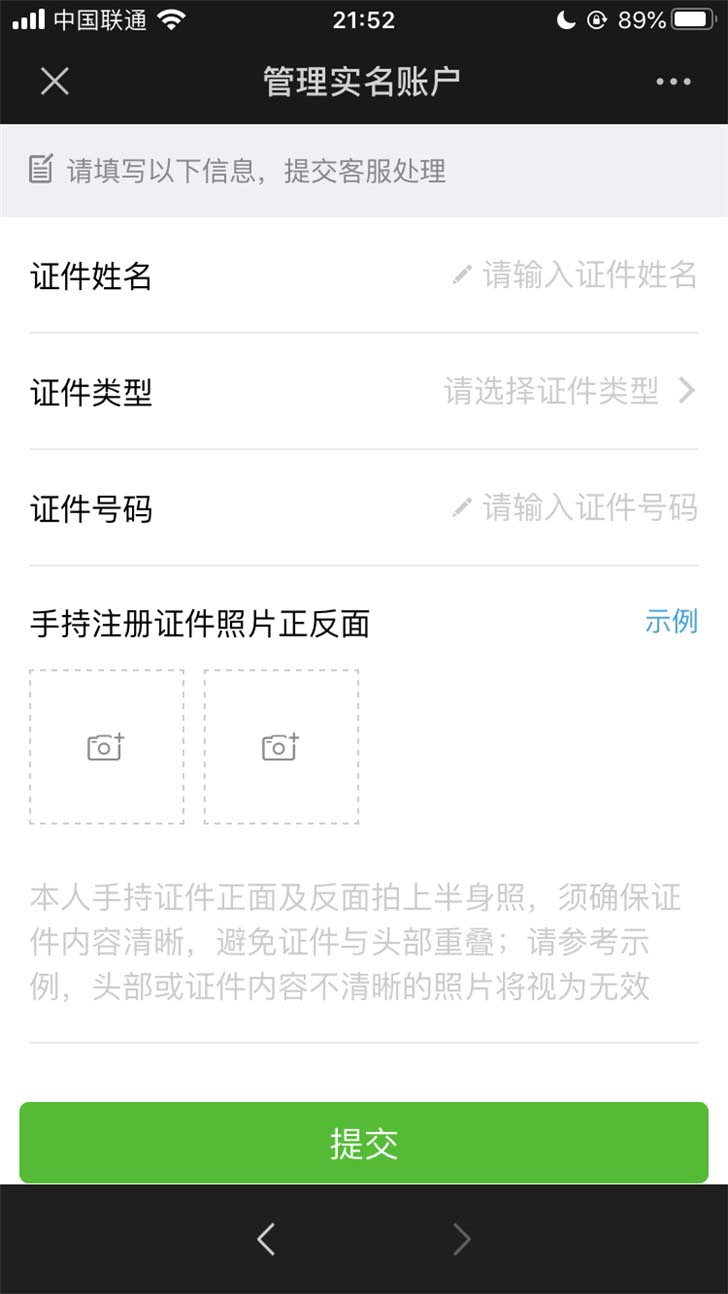Screen dimensions: 728x1294
Task: Add the second ID photo
Action: point(281,747)
